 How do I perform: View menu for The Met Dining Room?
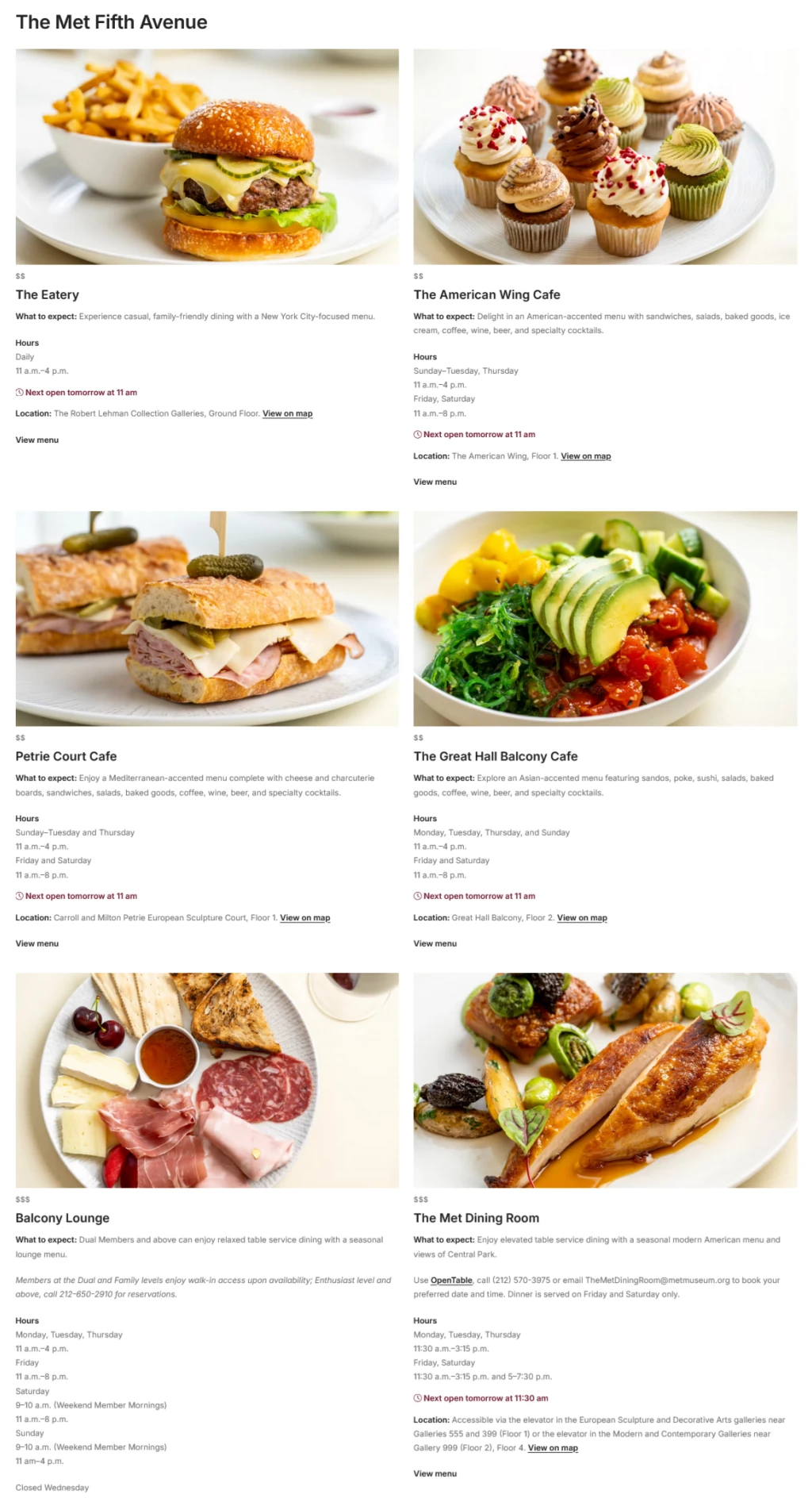[x=435, y=1473]
